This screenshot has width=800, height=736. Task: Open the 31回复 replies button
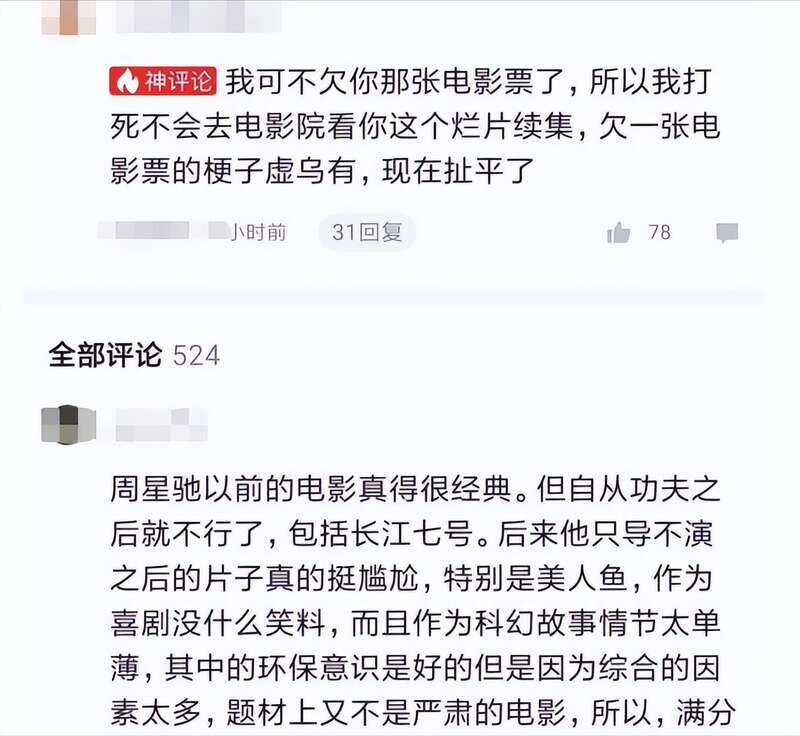click(x=366, y=232)
